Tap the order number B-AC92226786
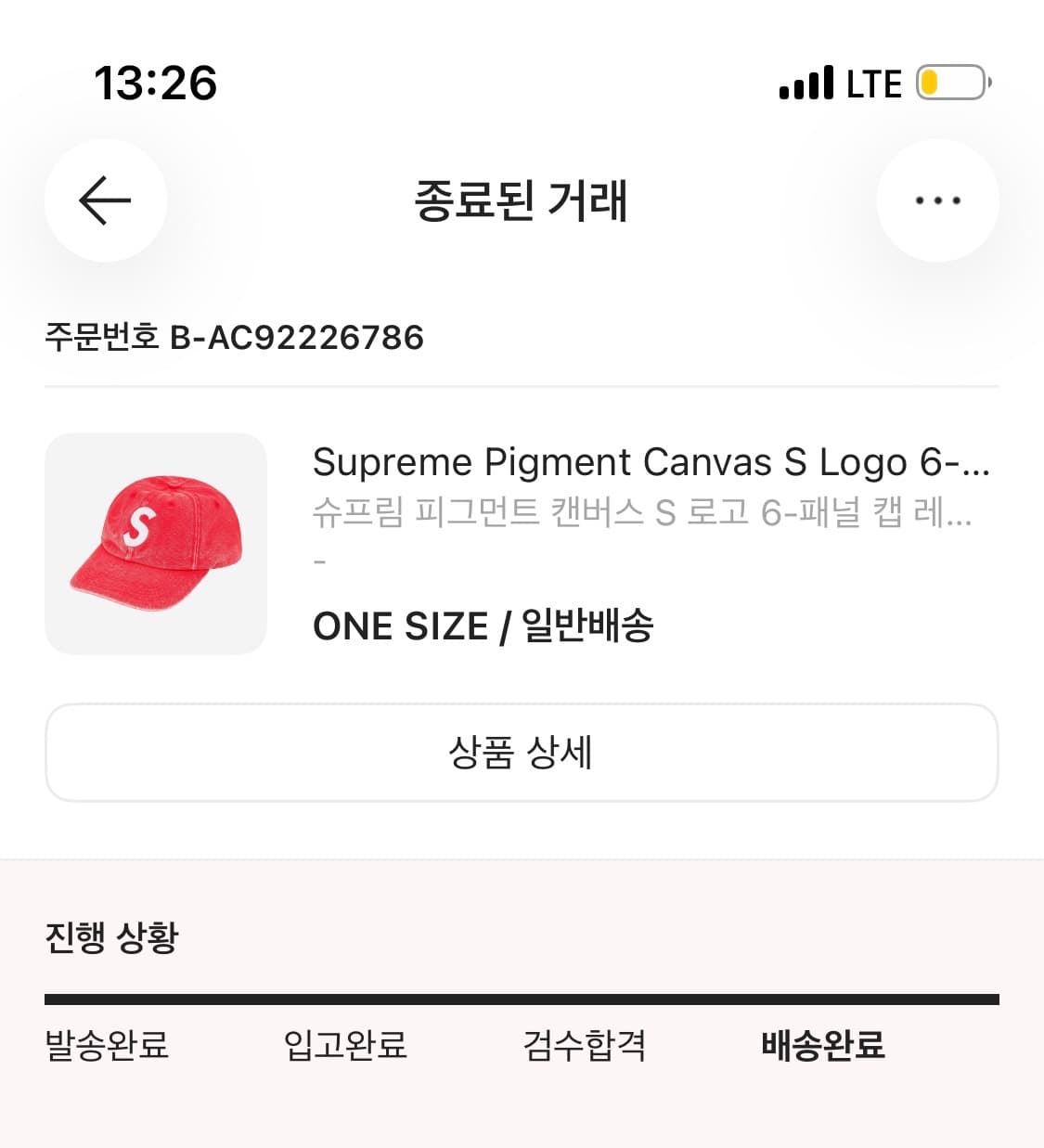Image resolution: width=1044 pixels, height=1148 pixels. (x=235, y=338)
